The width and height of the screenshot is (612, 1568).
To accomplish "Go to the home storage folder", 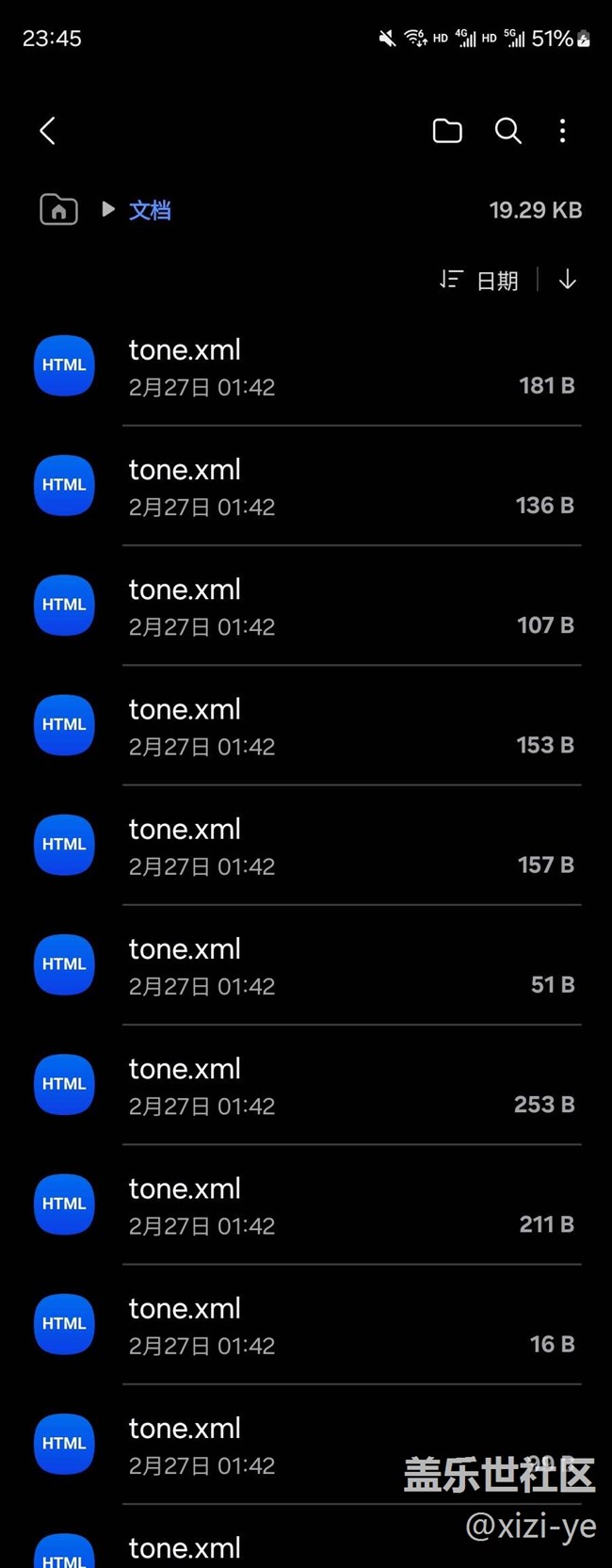I will click(x=58, y=209).
